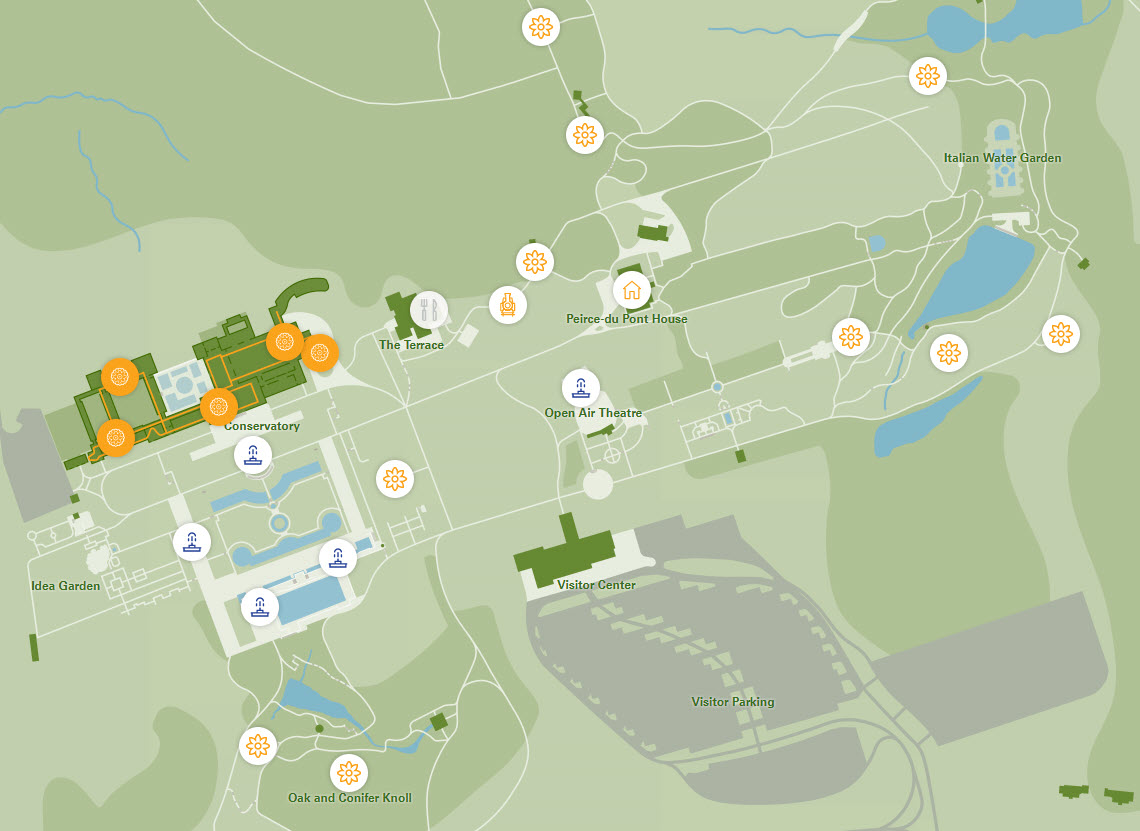1140x831 pixels.
Task: Tap the flower marker above Oak and Conifer Knoll label
Action: coord(349,772)
